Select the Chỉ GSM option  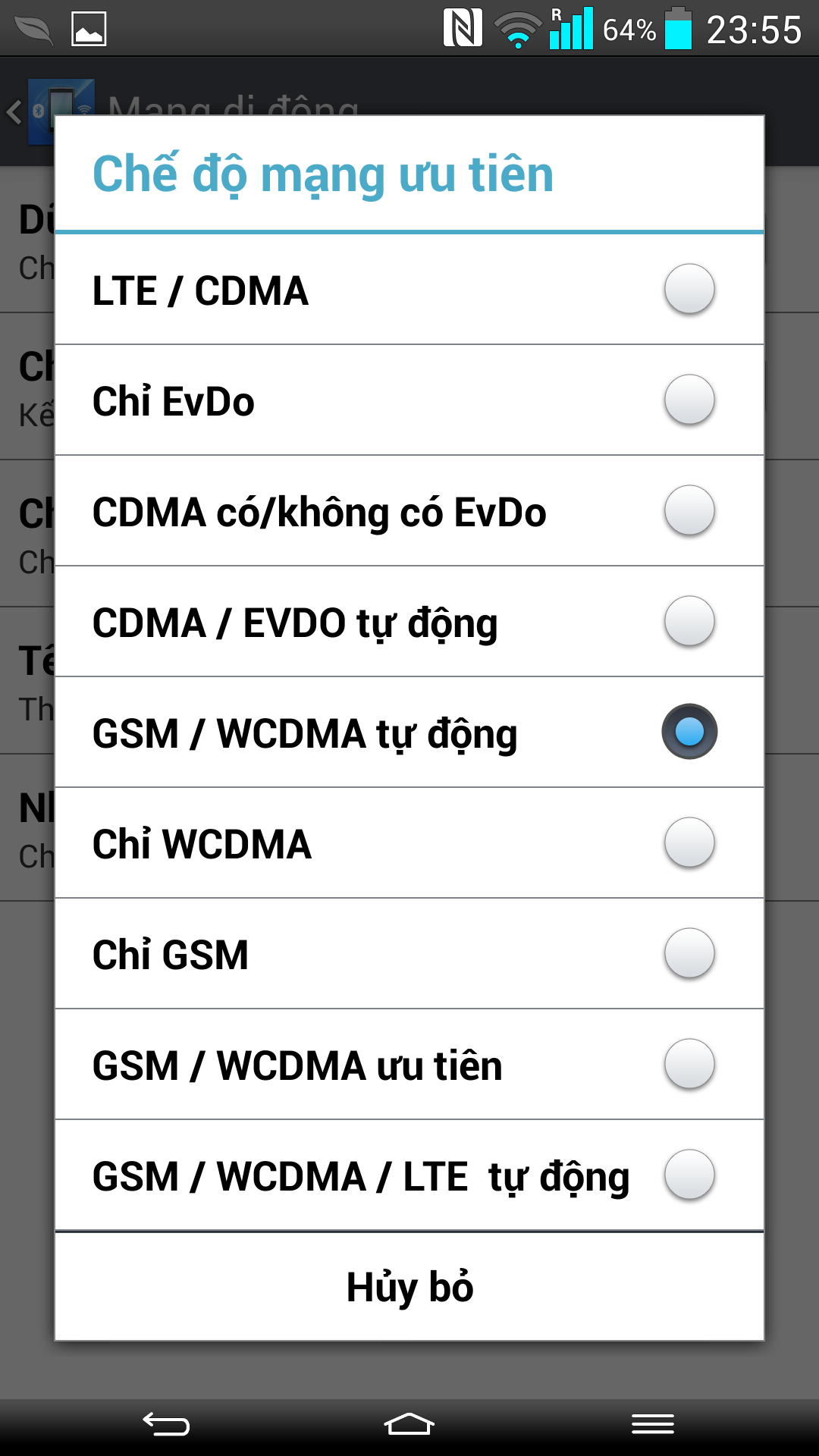(x=409, y=954)
